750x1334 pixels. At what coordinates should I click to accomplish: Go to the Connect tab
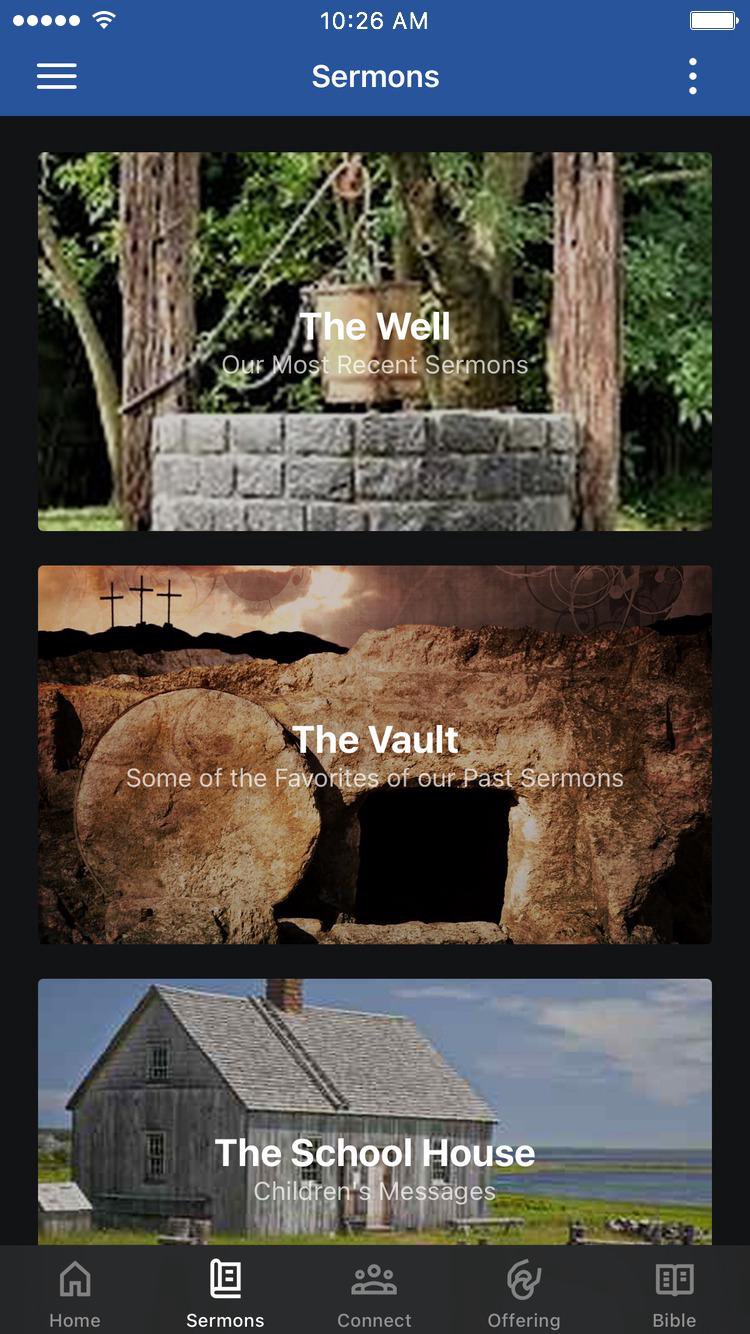click(x=374, y=1292)
